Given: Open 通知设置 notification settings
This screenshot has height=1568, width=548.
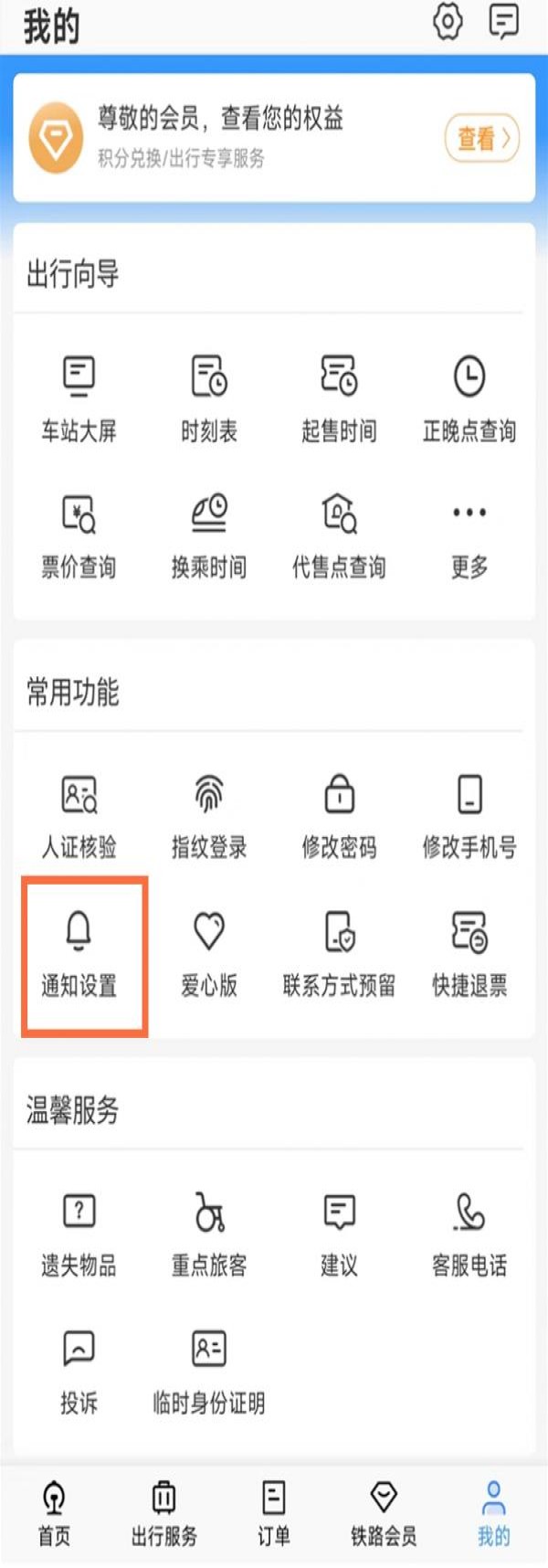Looking at the screenshot, I should (x=79, y=954).
